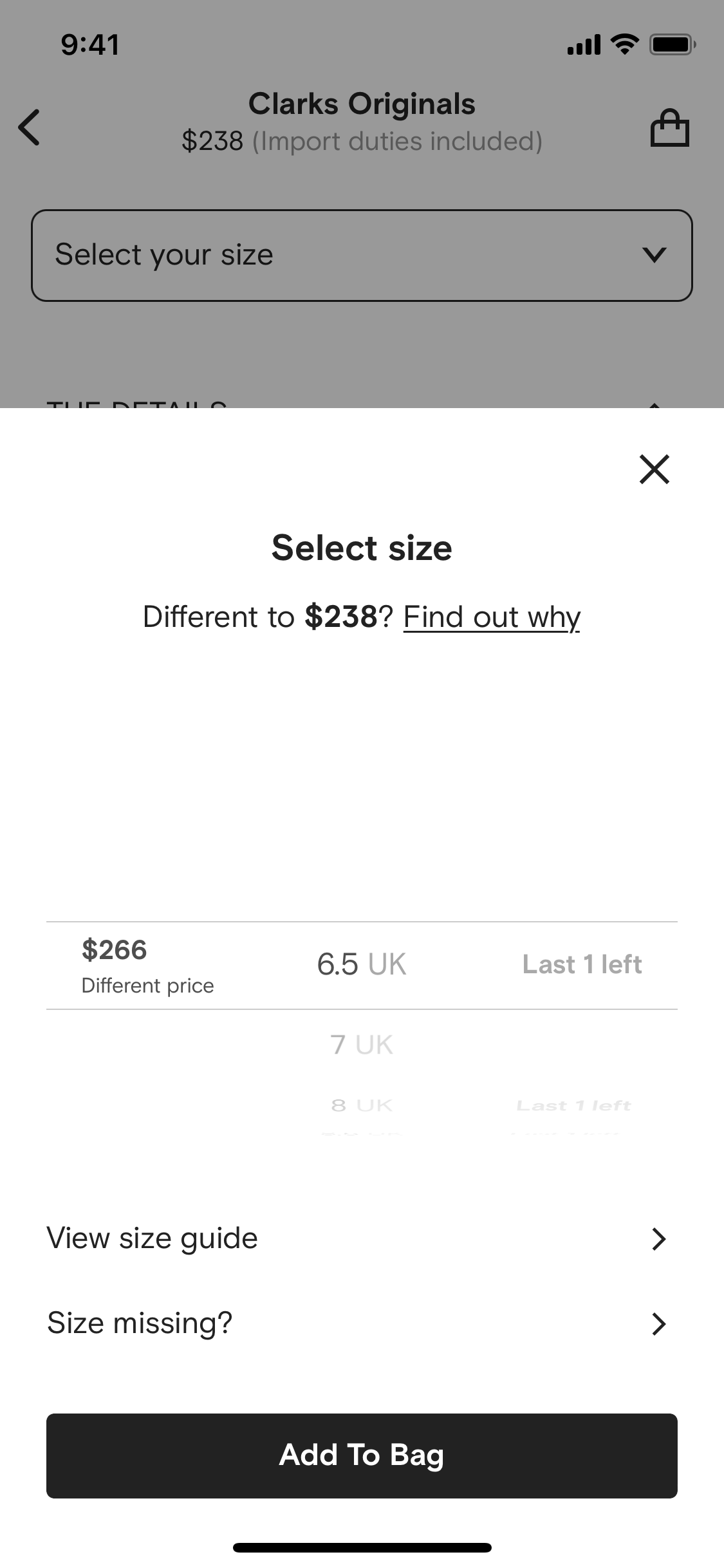The width and height of the screenshot is (724, 1568).
Task: Close the Select size sheet
Action: (654, 469)
